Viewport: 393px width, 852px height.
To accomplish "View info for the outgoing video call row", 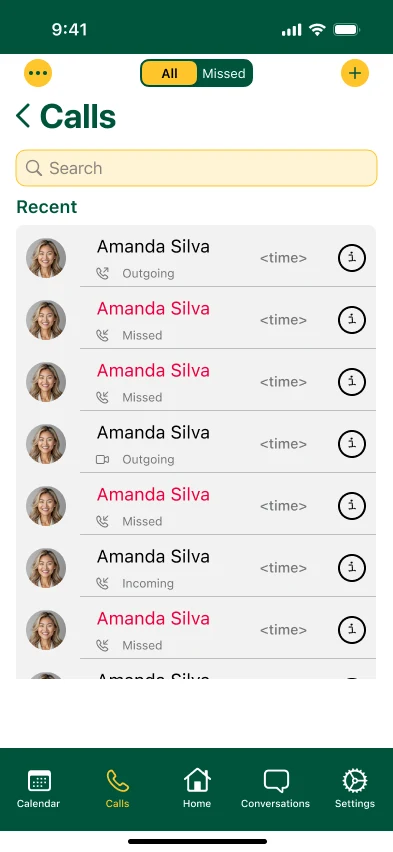I will pos(352,444).
